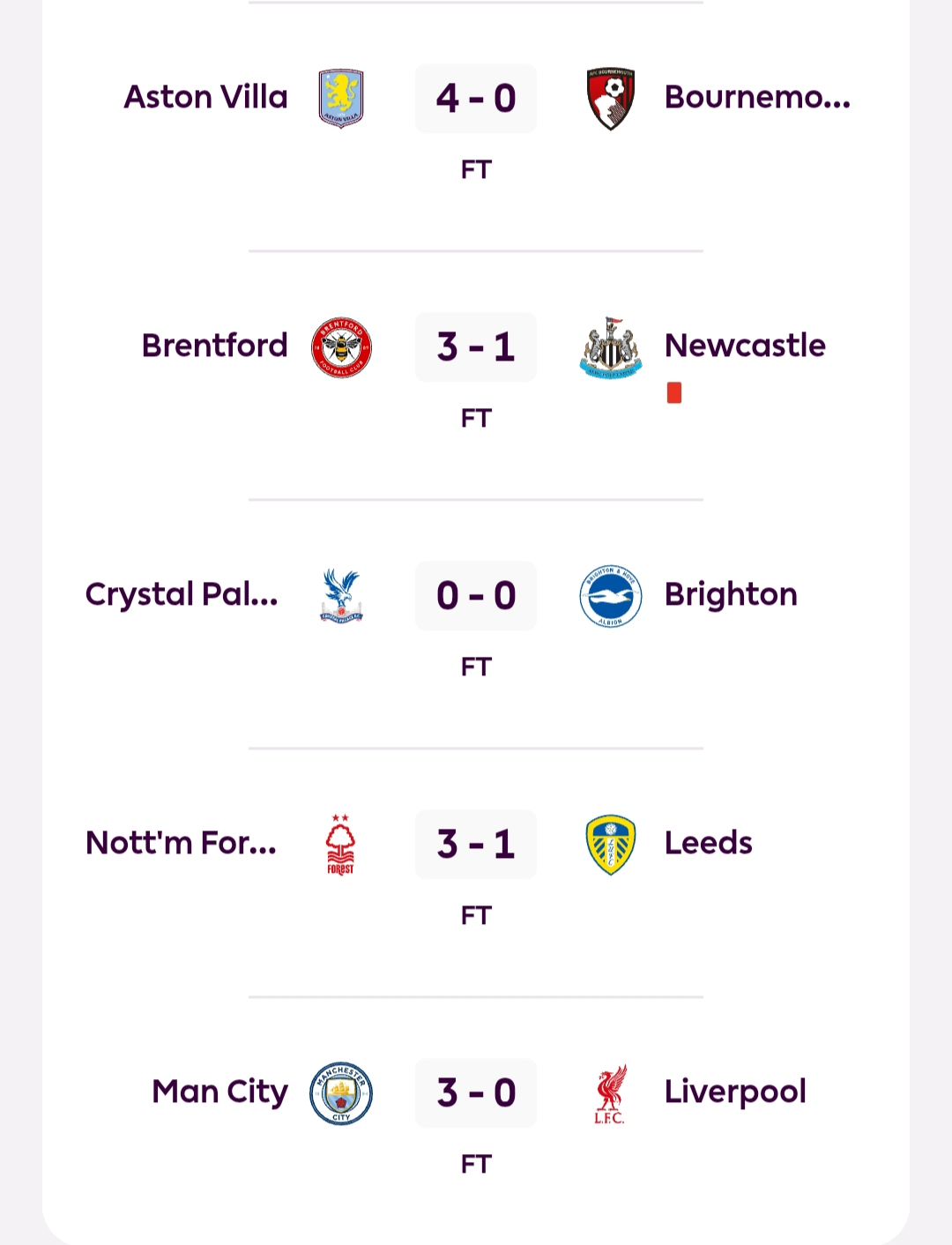Open Nott'm Forest vs Leeds match
The width and height of the screenshot is (952, 1245).
(x=476, y=844)
